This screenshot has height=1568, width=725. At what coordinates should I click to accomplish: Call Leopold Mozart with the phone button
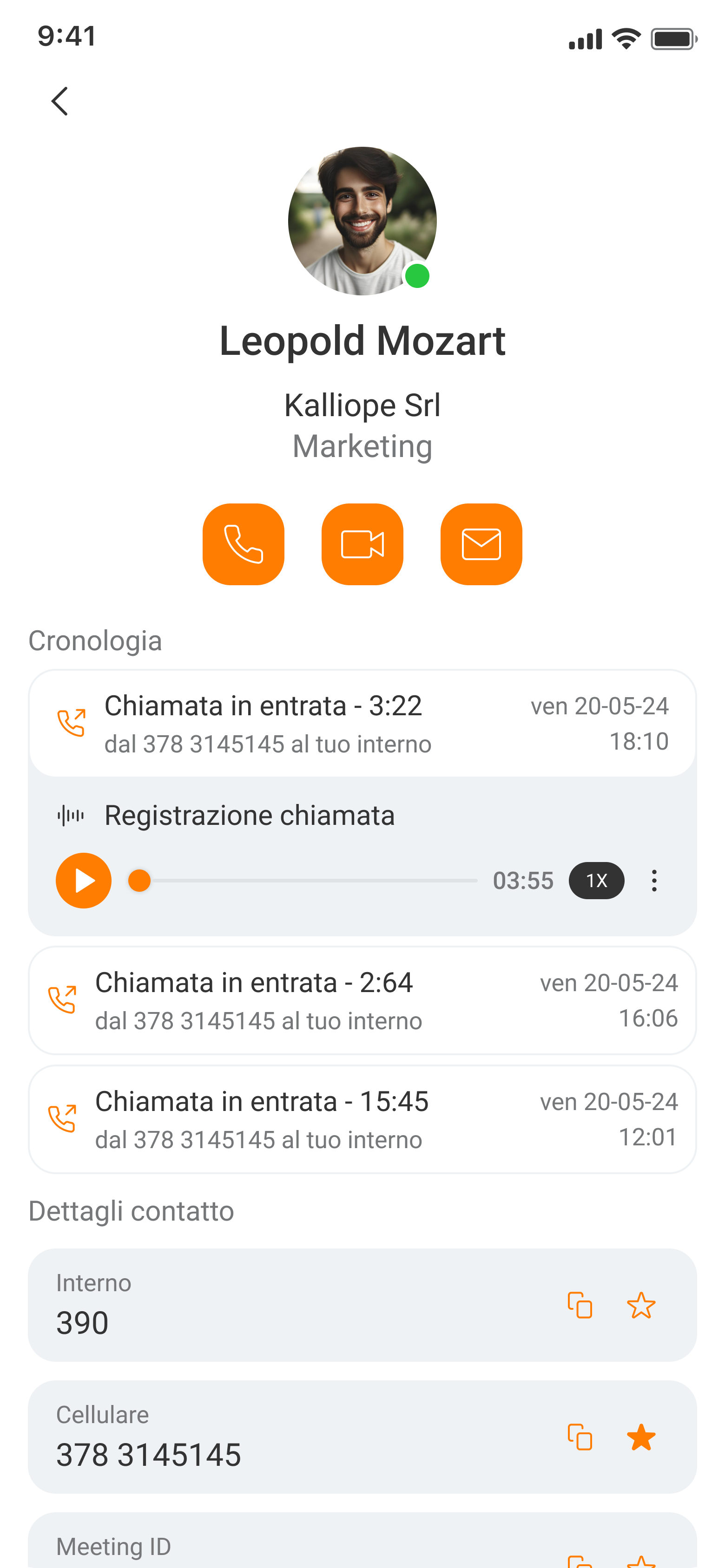(x=243, y=543)
